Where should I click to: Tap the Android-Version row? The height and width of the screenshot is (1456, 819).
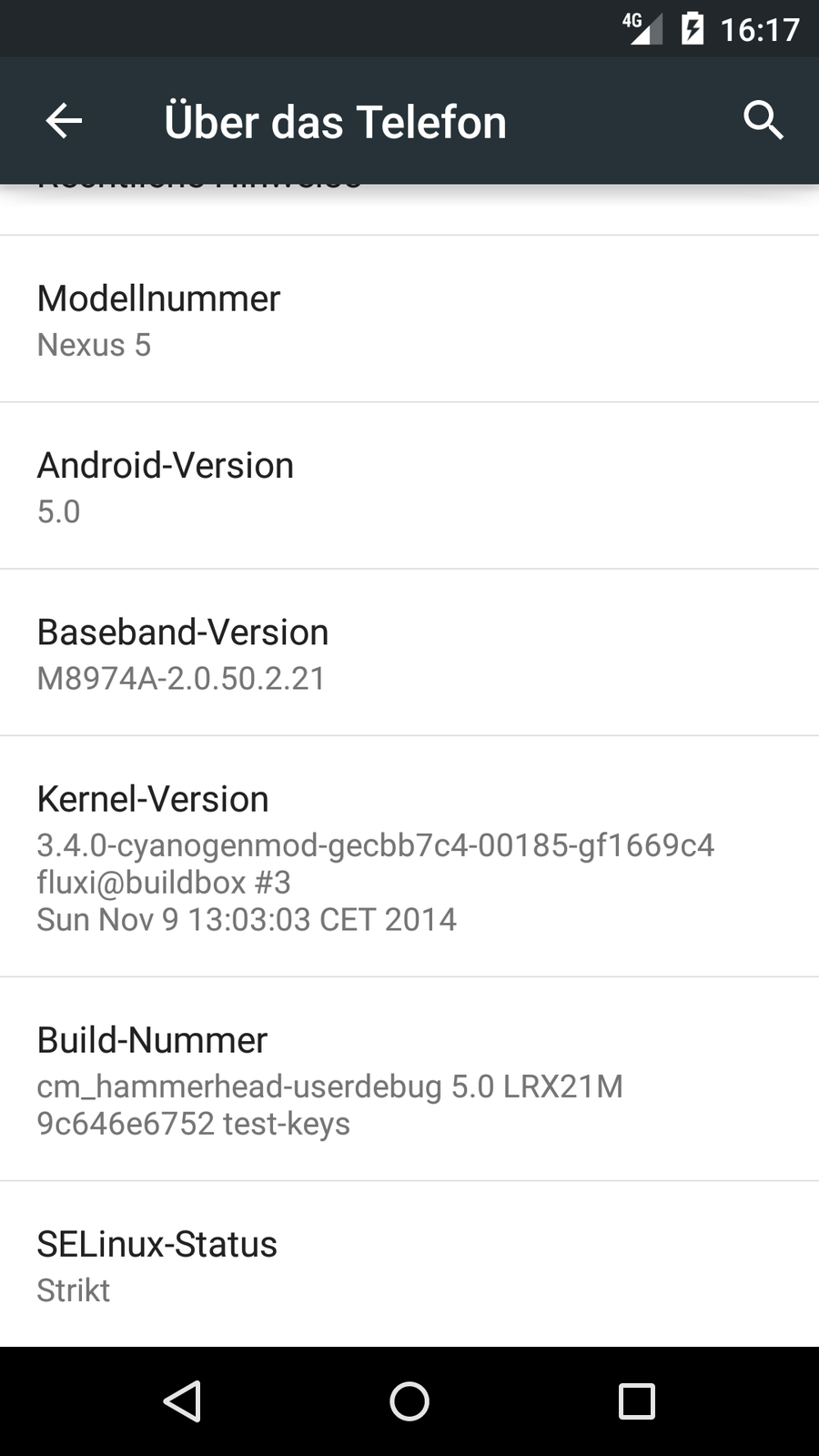tap(409, 486)
